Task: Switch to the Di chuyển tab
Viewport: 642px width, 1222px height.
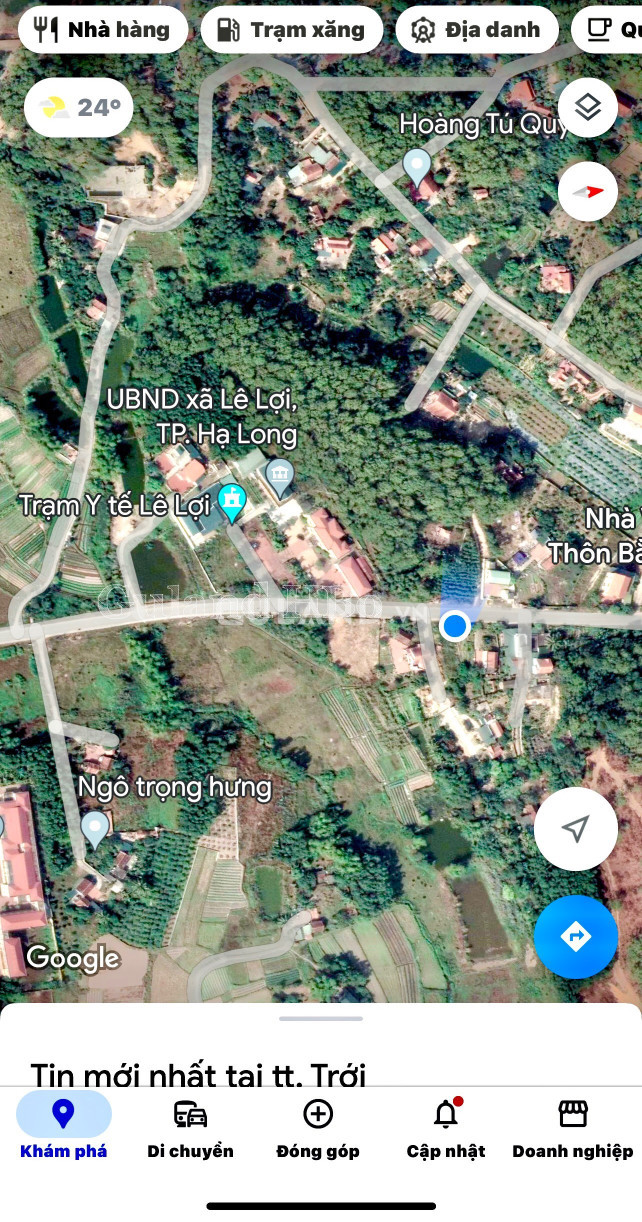Action: [191, 1126]
